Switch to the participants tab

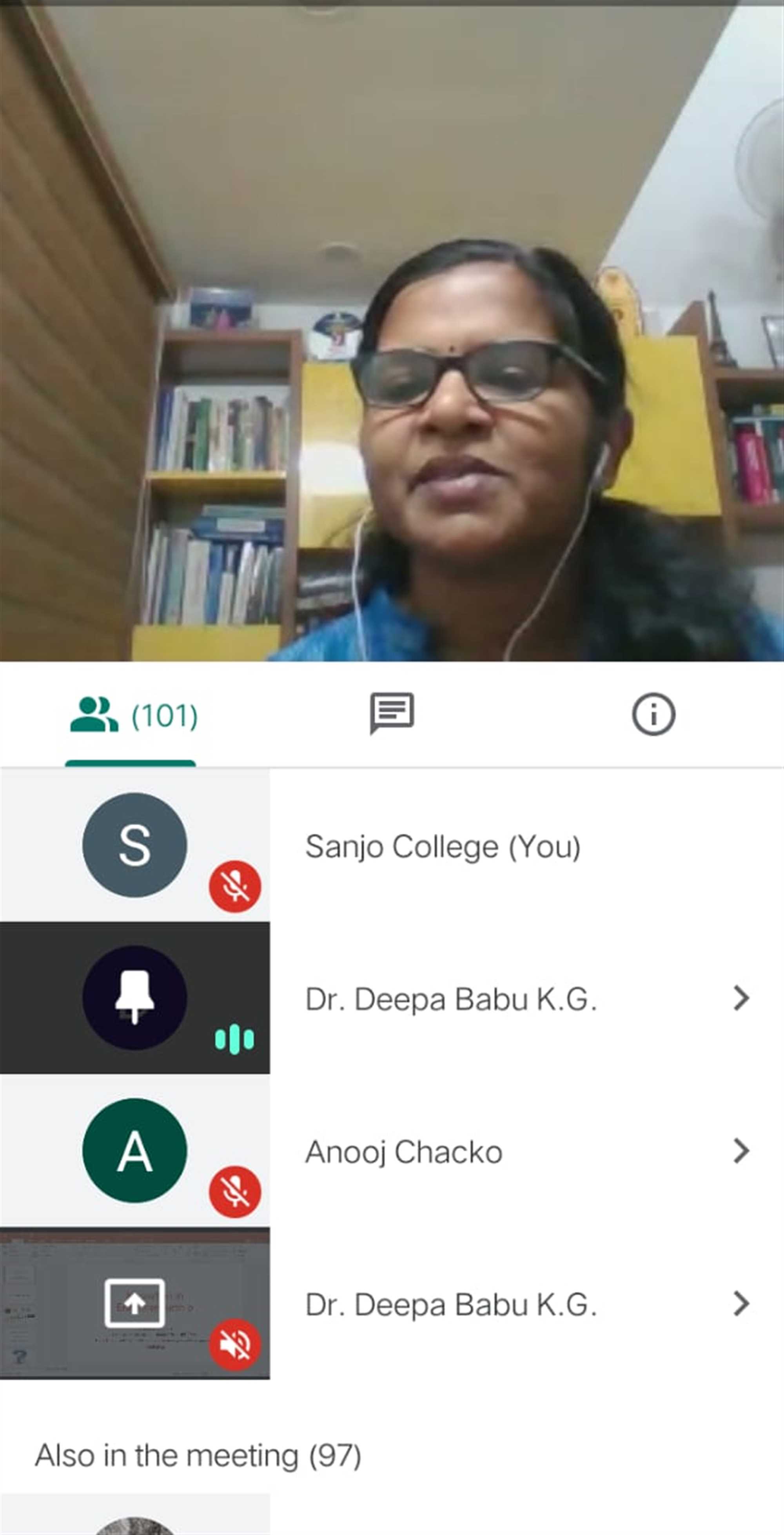pos(131,715)
